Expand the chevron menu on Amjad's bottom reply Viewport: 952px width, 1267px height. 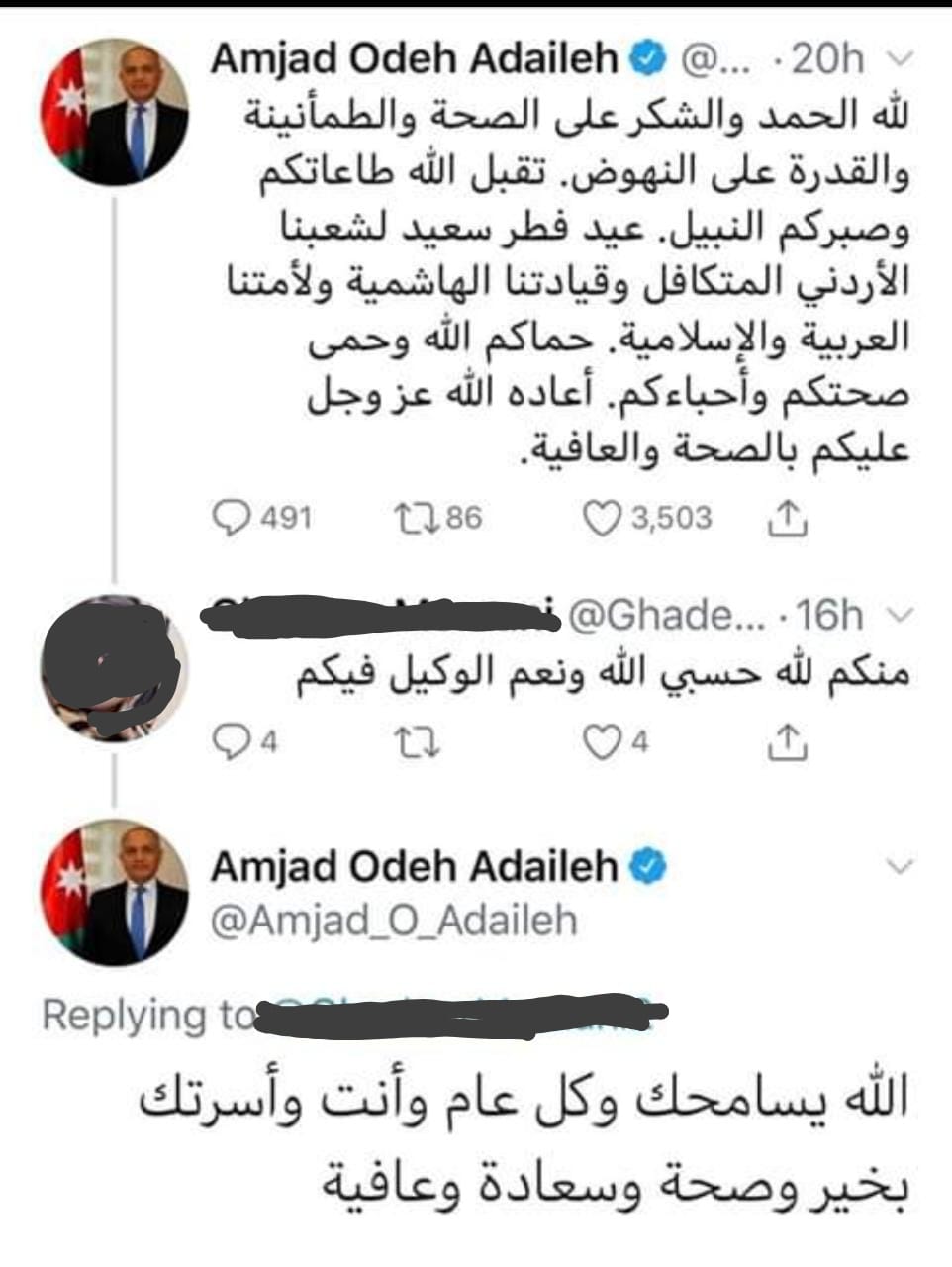coord(900,868)
